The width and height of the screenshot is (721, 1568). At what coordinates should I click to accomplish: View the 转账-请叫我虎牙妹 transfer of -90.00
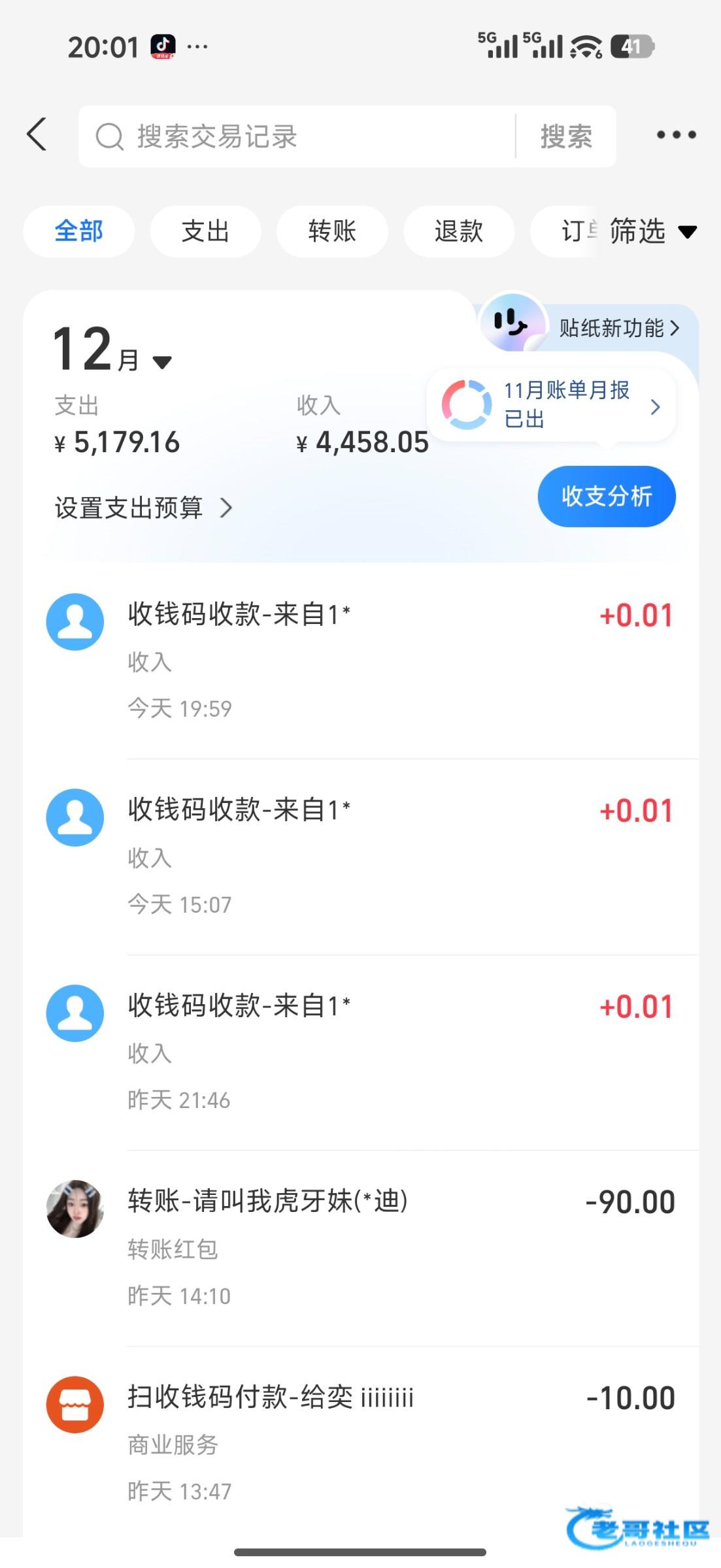pos(360,1247)
